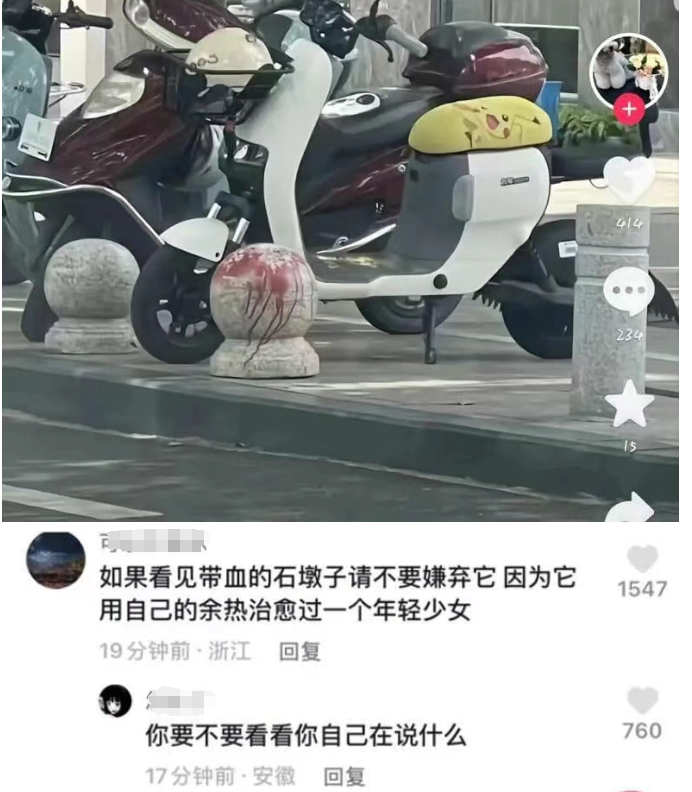Like the video with 414 likes
692x792 pixels.
click(x=629, y=179)
